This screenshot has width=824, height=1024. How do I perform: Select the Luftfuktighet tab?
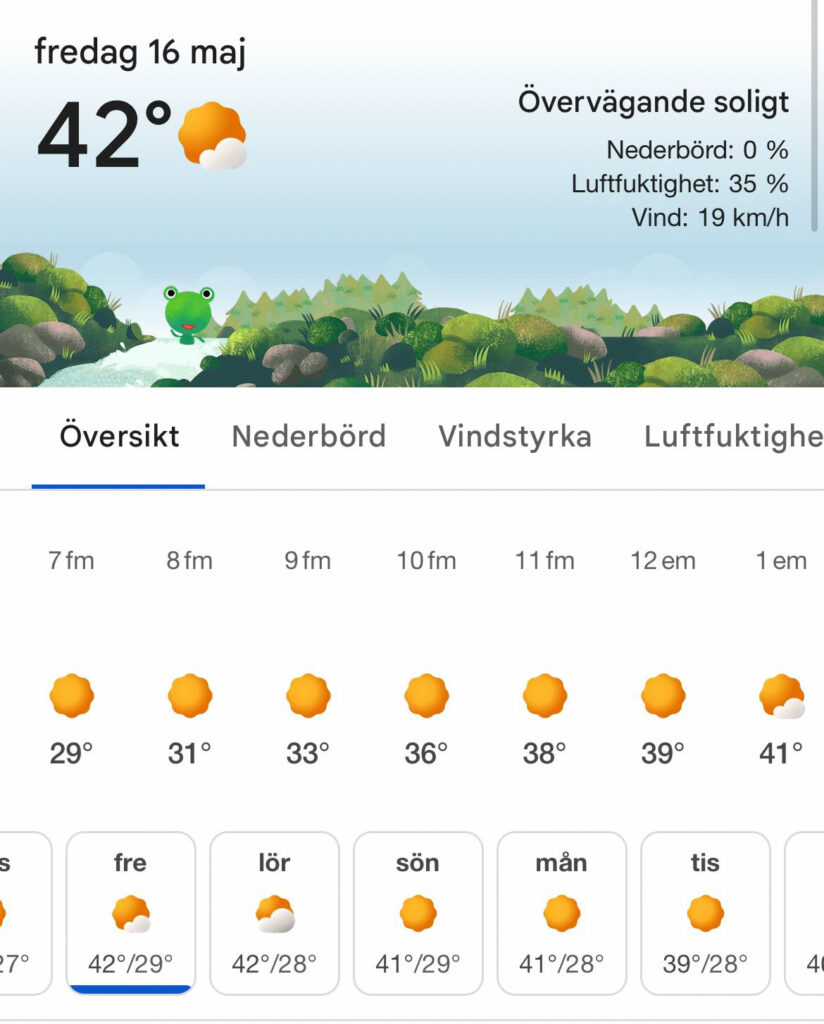pos(733,437)
